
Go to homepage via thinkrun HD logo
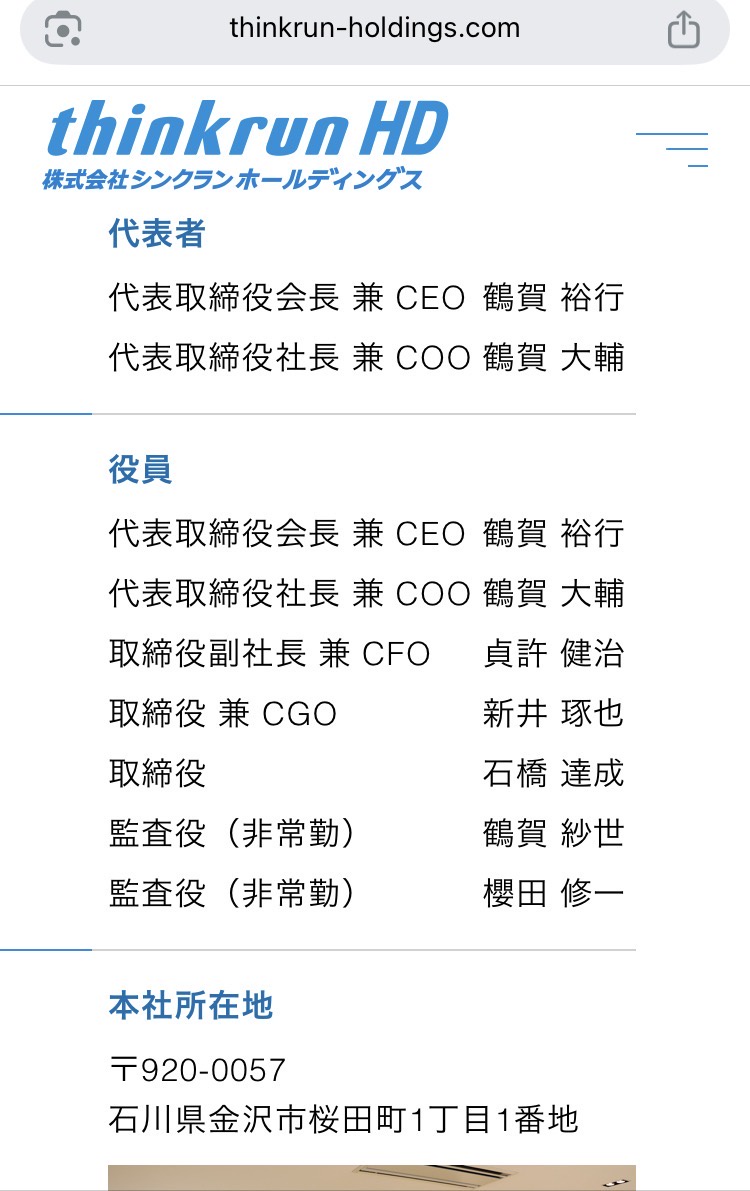245,145
